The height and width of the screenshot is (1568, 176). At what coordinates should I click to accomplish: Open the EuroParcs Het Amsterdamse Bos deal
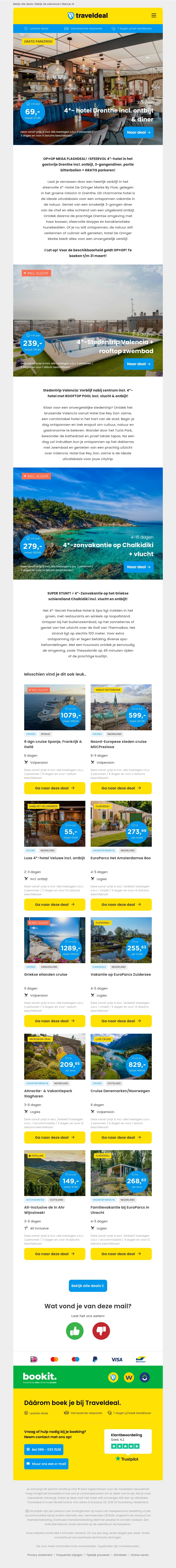click(121, 905)
